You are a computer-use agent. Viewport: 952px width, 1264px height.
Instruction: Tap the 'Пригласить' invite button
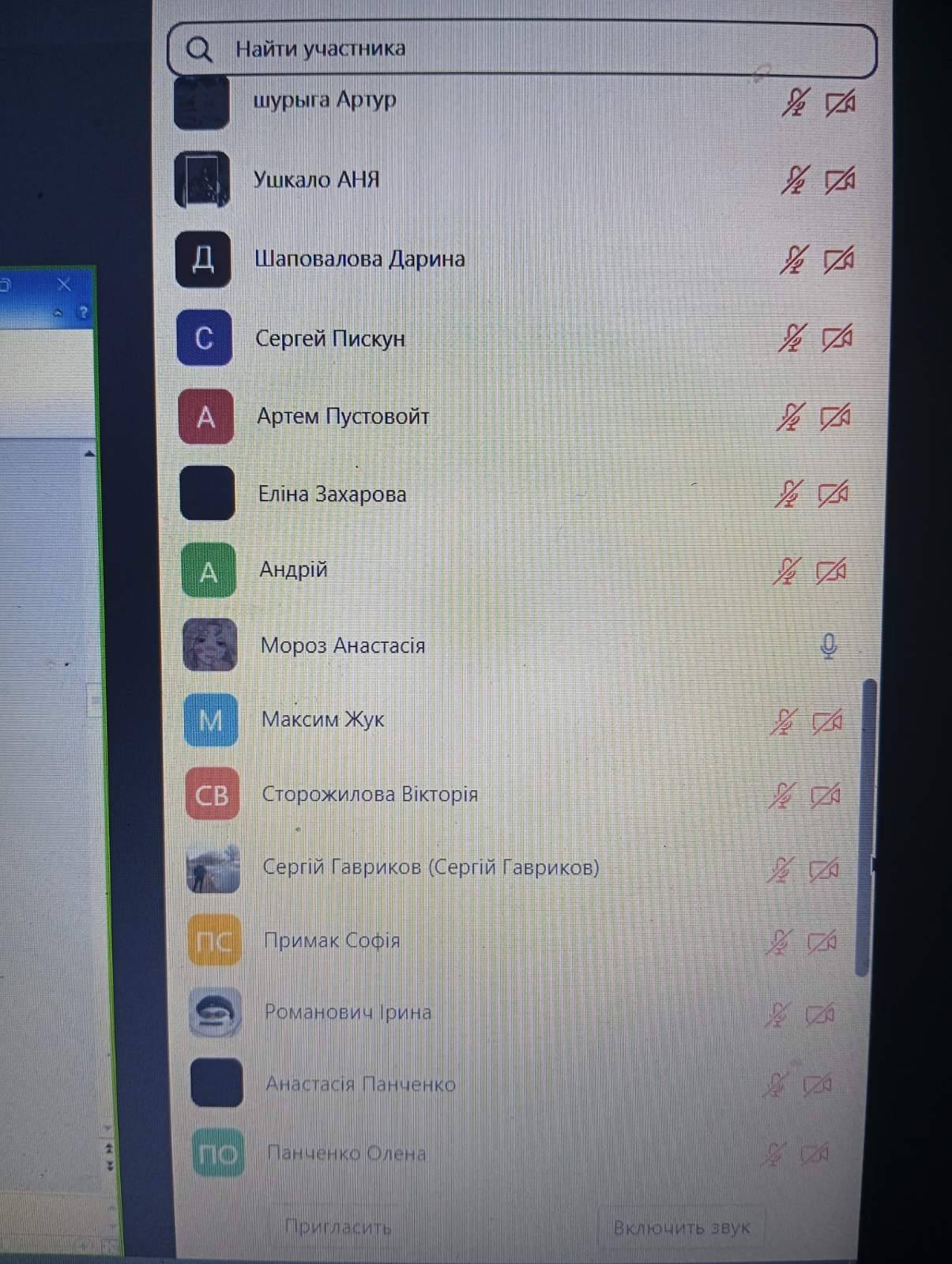pyautogui.click(x=337, y=1227)
